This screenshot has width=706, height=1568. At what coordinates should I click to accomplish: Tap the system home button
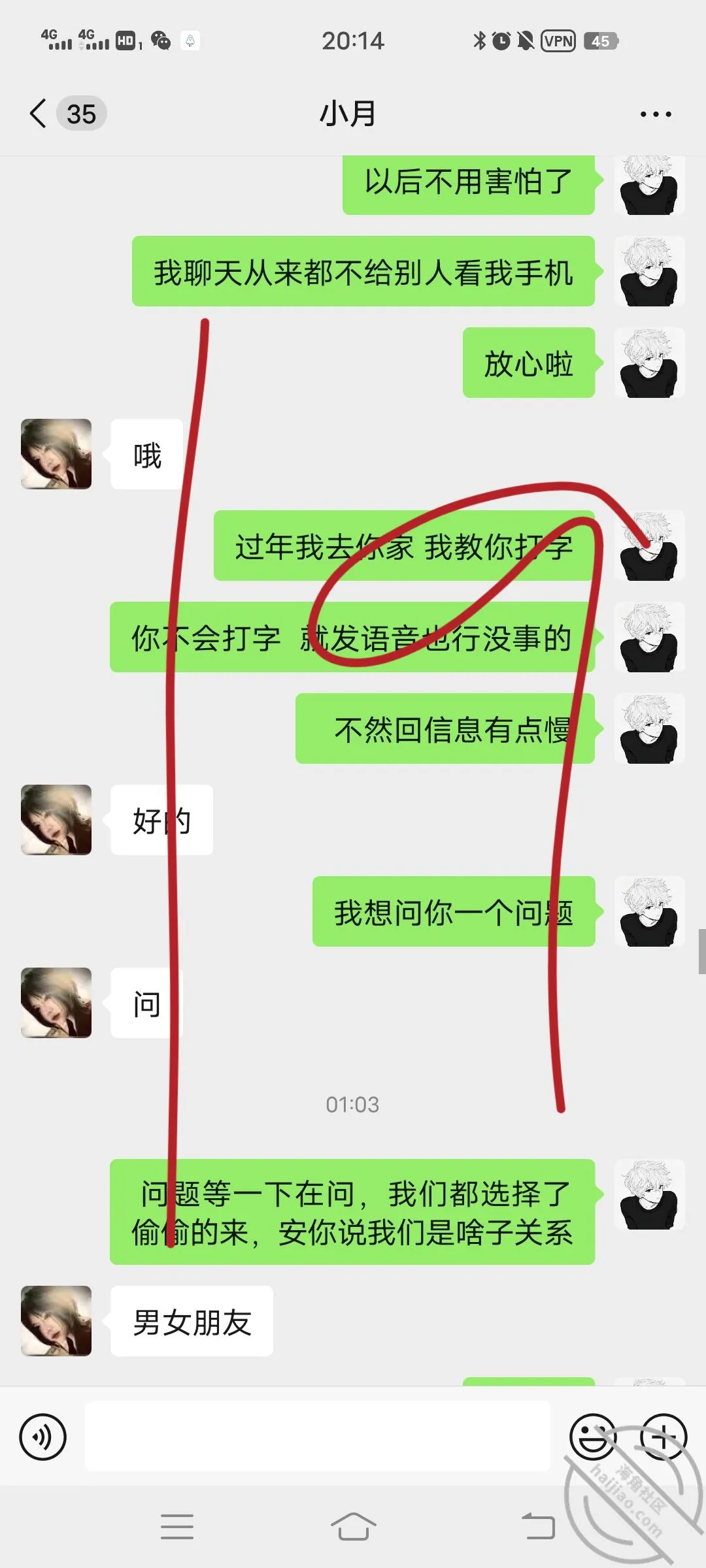(354, 1527)
